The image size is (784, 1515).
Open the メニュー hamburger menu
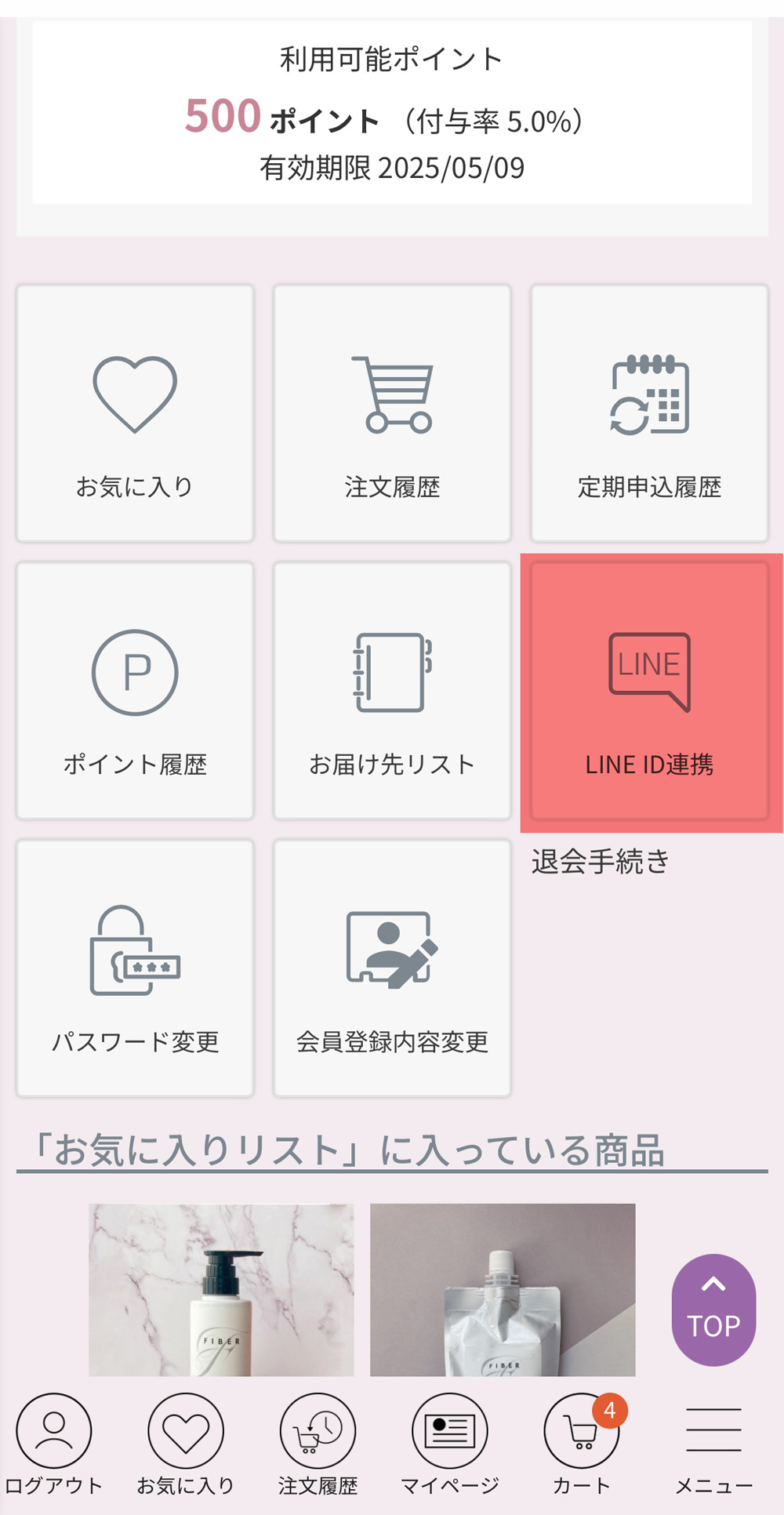713,1444
